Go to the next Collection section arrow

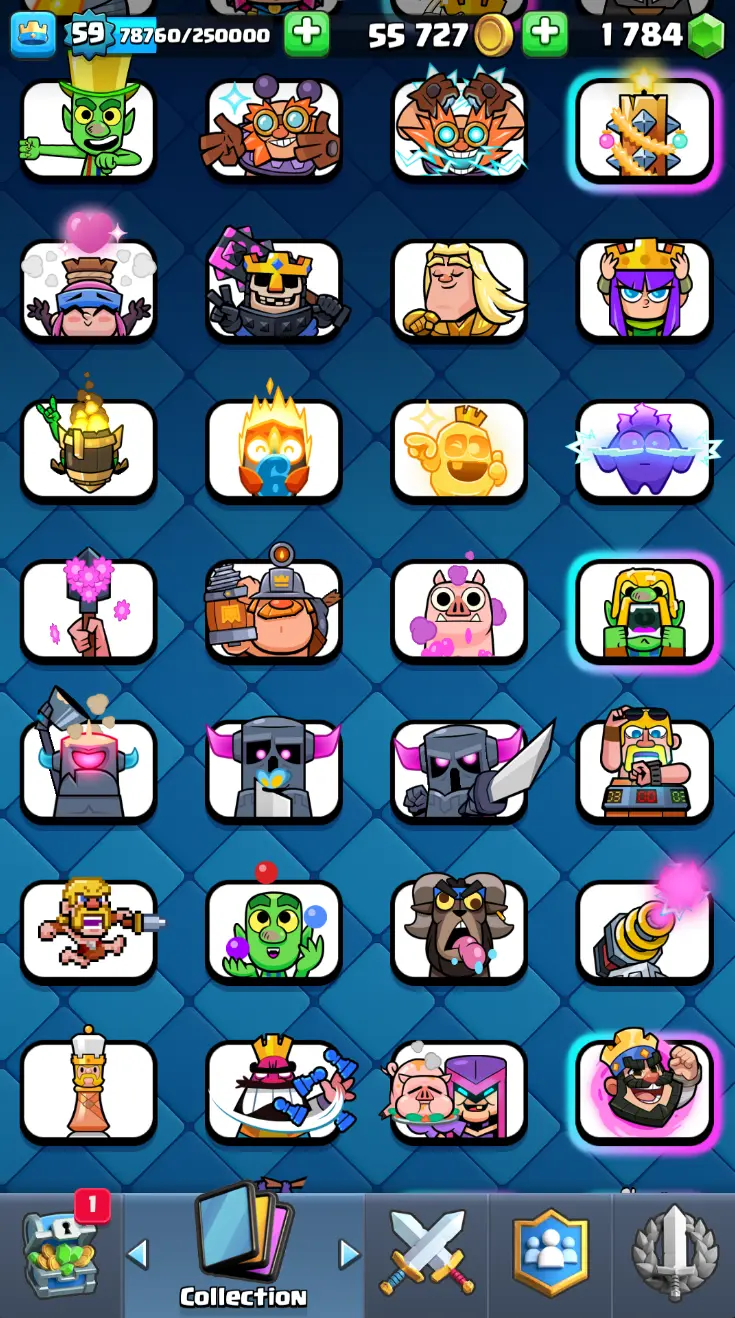point(348,1253)
